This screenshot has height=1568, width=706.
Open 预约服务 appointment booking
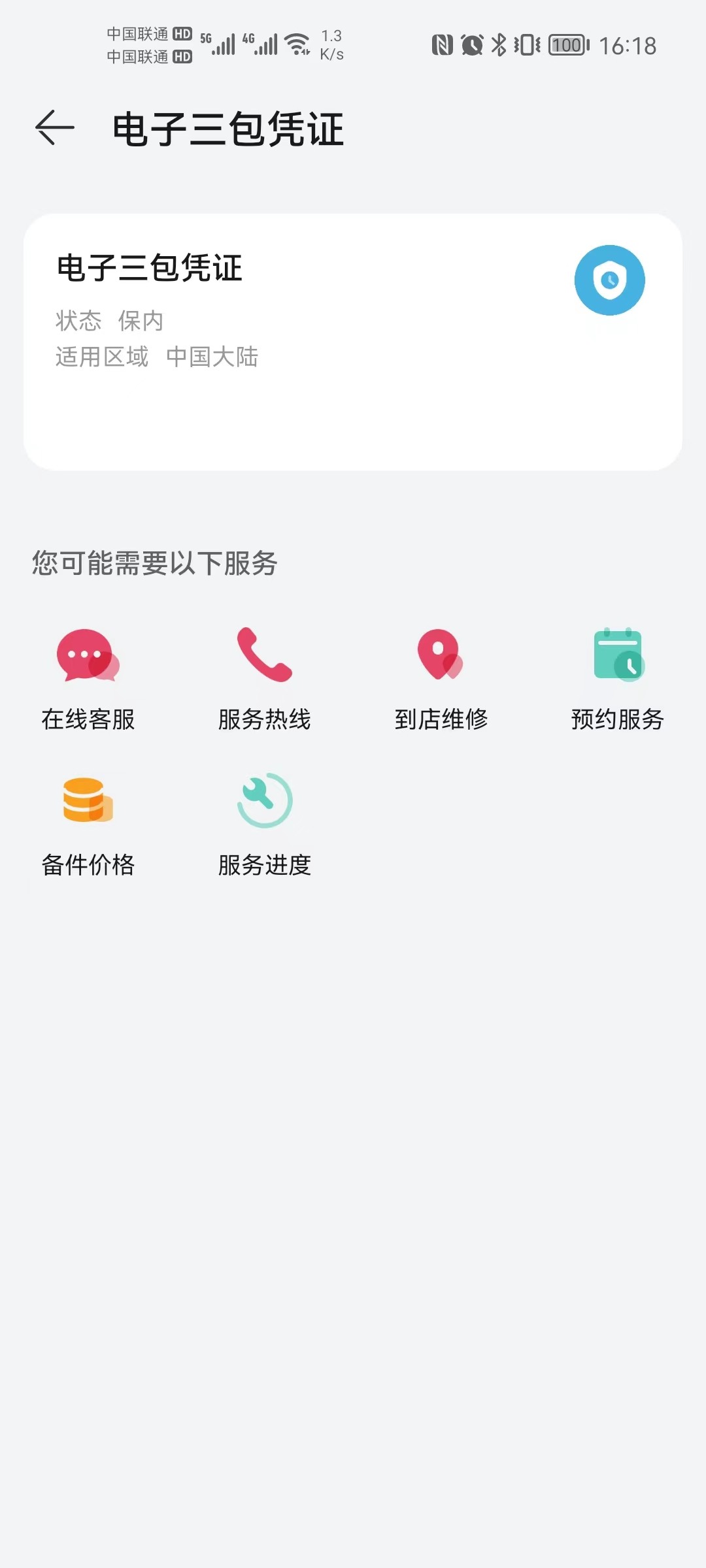pyautogui.click(x=618, y=679)
